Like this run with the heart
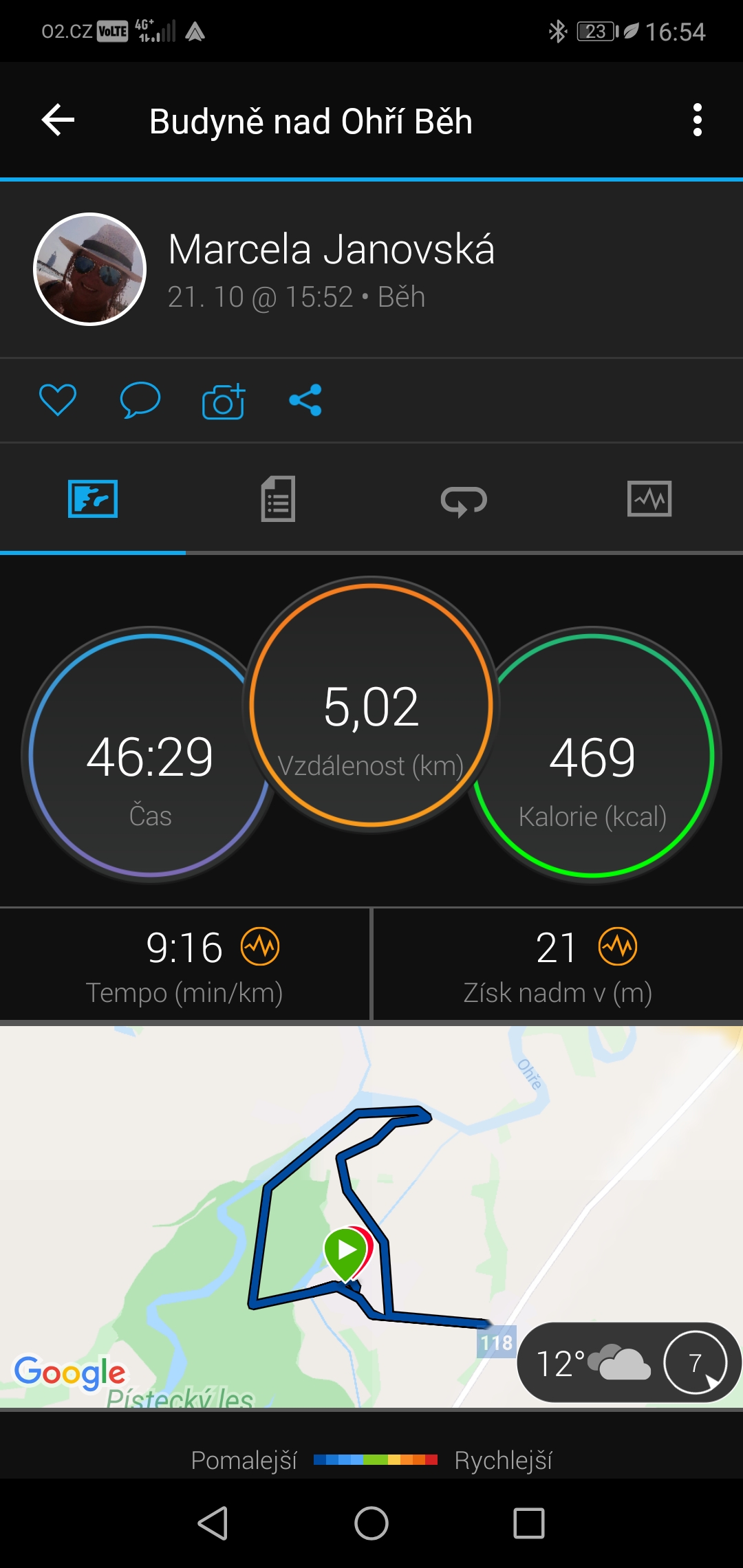The image size is (743, 1568). [x=58, y=400]
